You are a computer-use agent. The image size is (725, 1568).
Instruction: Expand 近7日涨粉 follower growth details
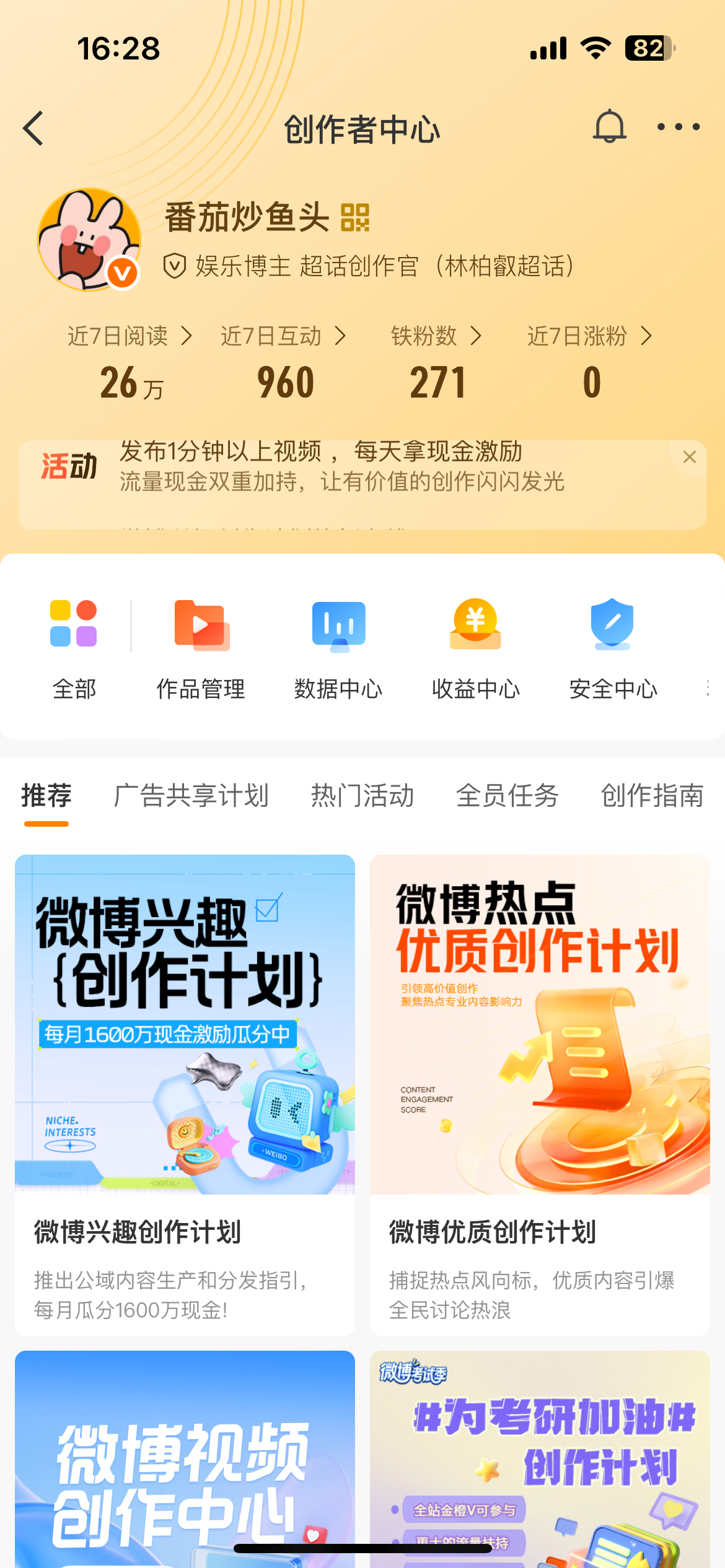coord(592,336)
